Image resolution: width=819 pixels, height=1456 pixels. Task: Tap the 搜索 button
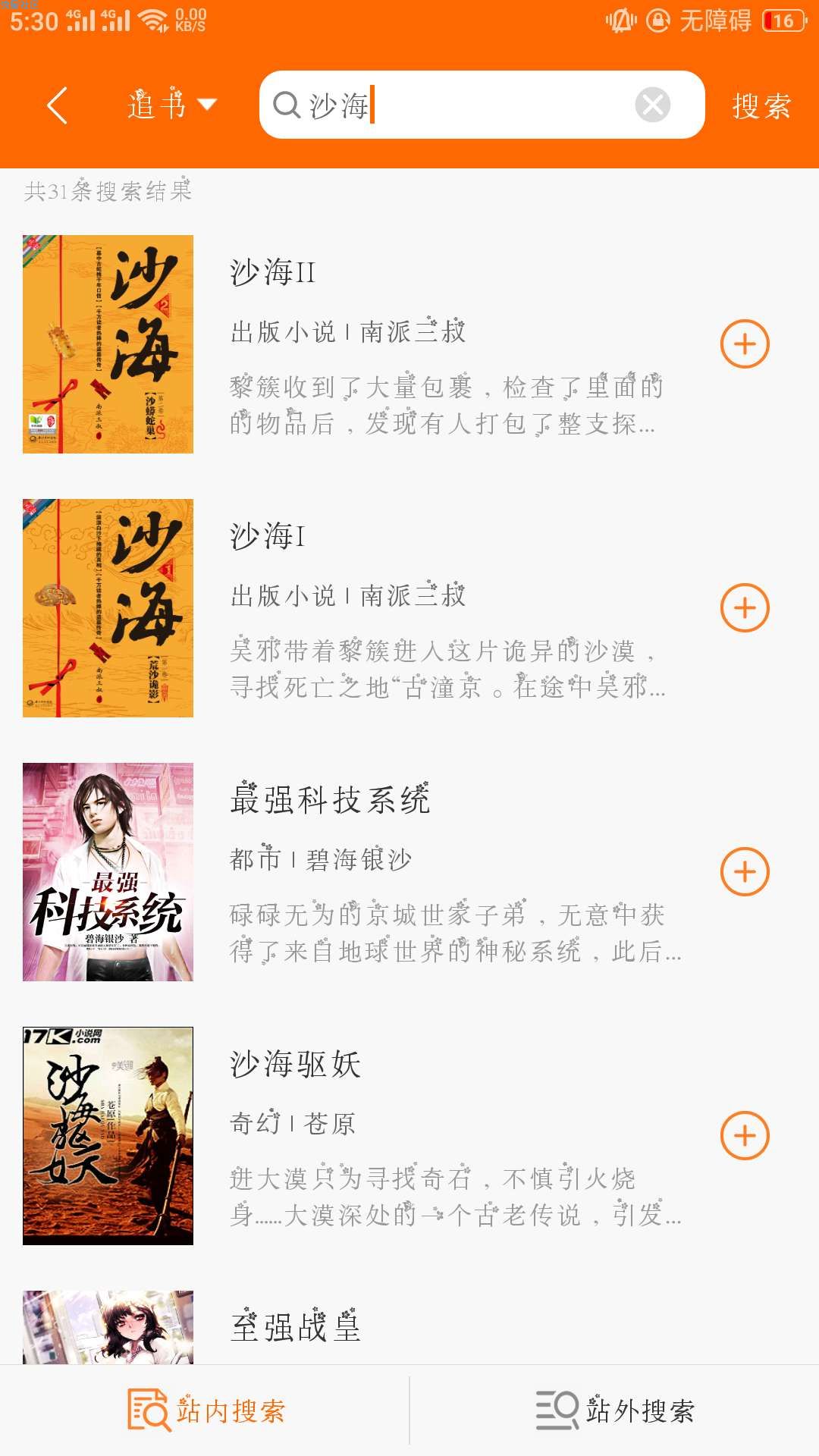point(761,105)
